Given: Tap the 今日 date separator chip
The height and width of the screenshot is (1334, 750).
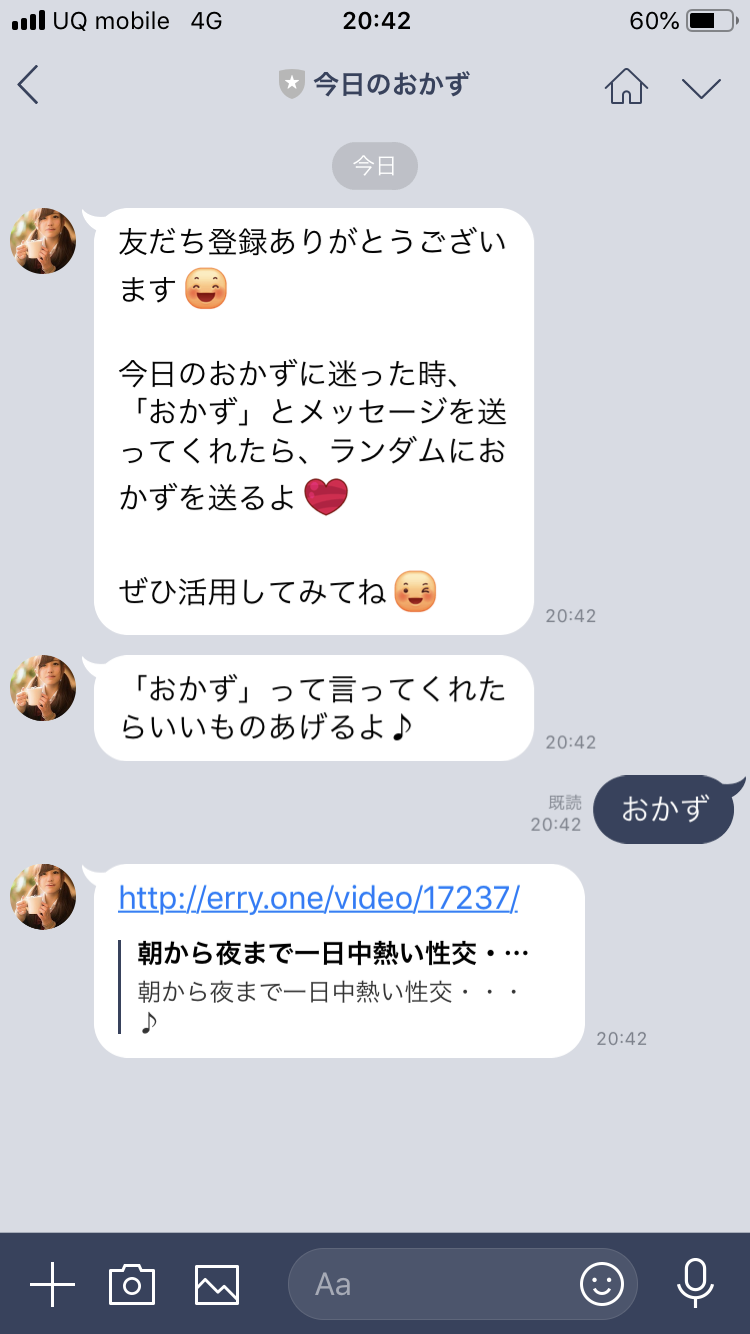Looking at the screenshot, I should pyautogui.click(x=374, y=166).
